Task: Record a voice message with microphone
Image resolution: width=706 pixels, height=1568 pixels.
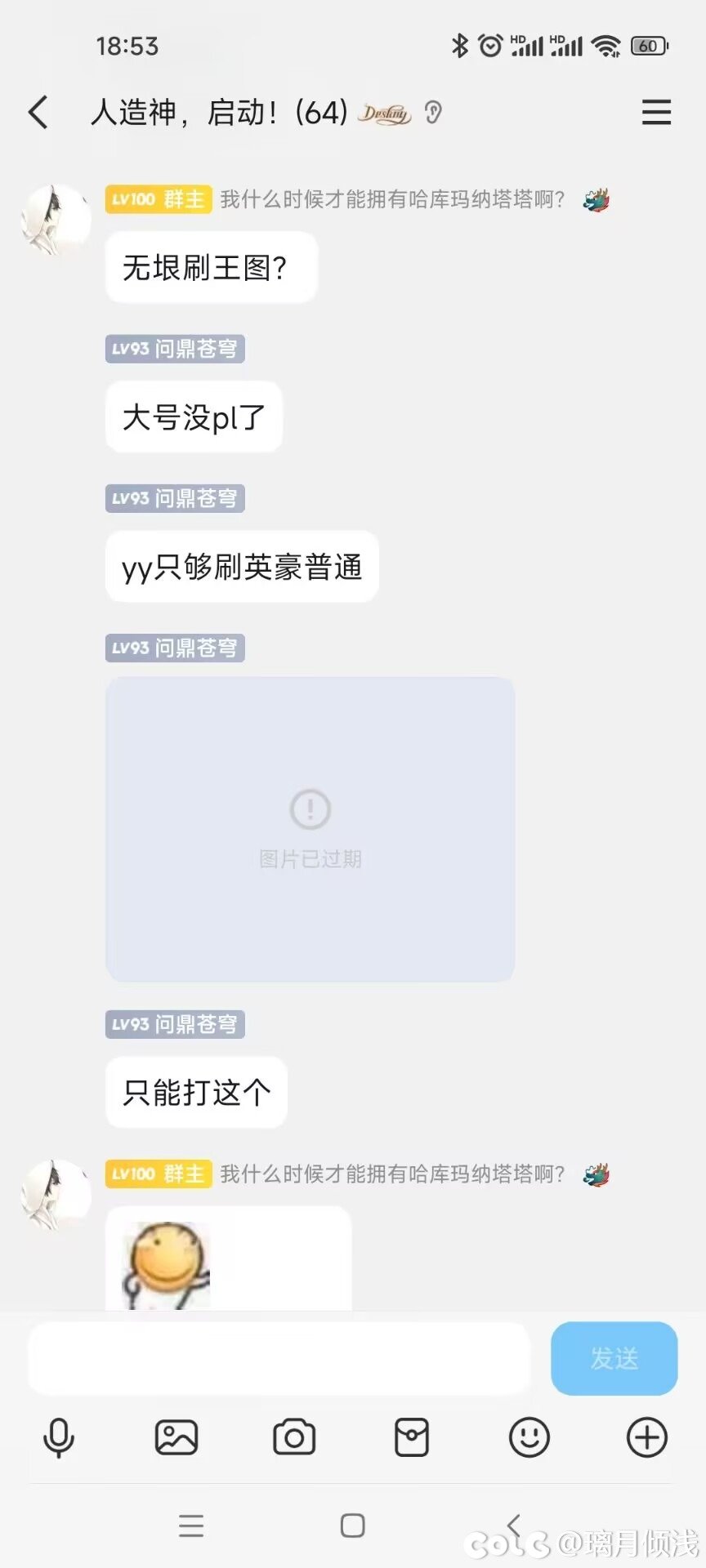Action: (x=59, y=1437)
